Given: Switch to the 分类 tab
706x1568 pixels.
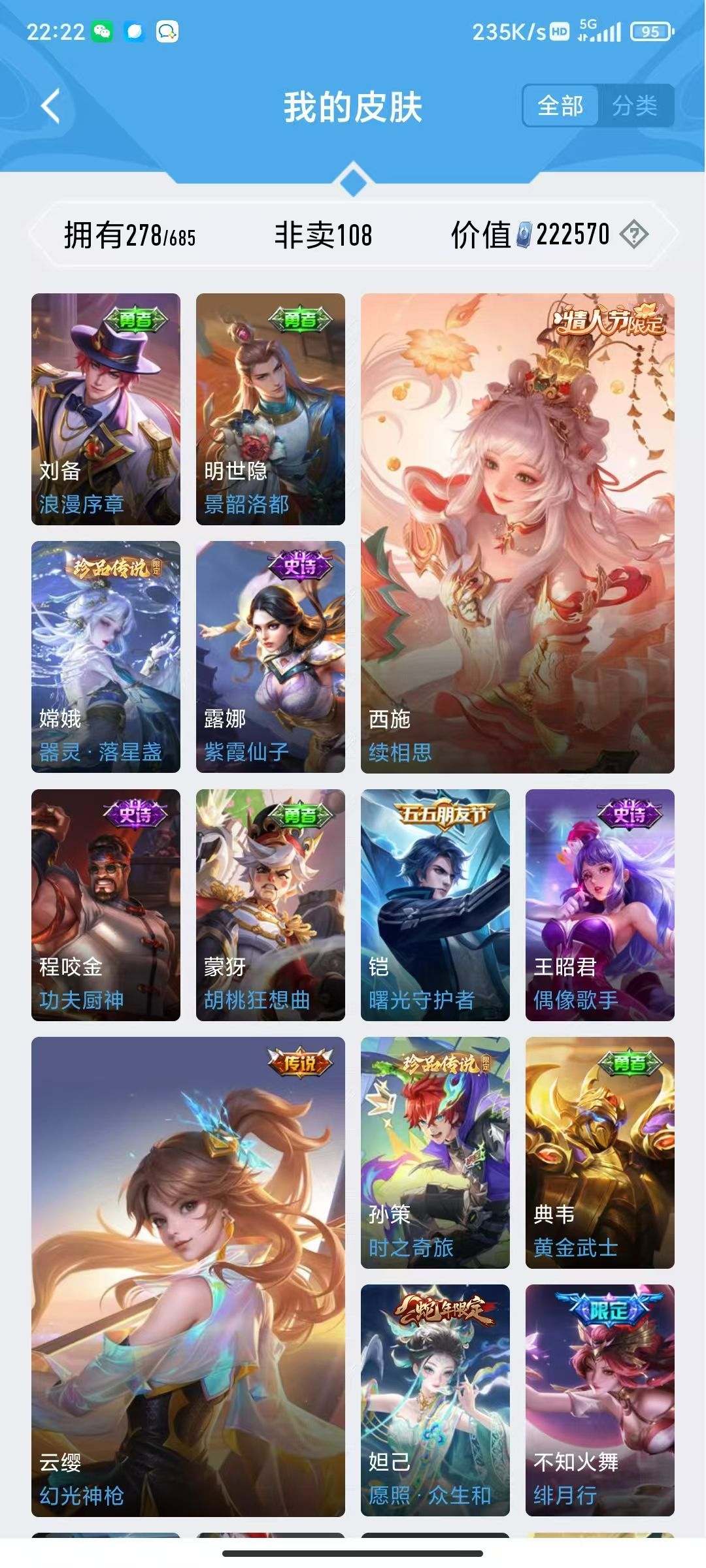Looking at the screenshot, I should [635, 106].
